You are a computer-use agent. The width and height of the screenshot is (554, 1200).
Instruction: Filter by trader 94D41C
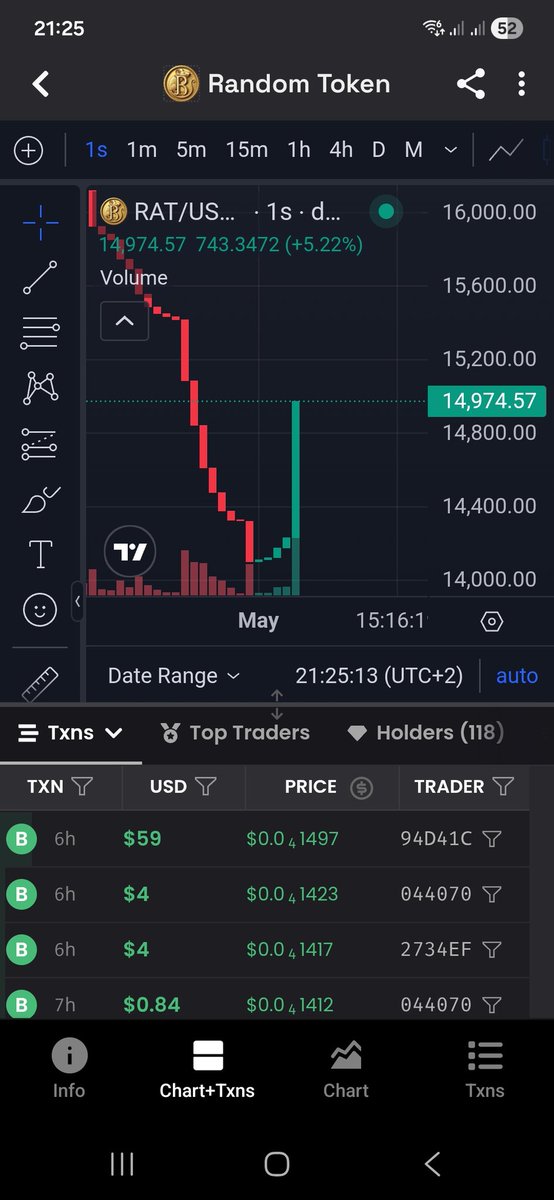(491, 838)
